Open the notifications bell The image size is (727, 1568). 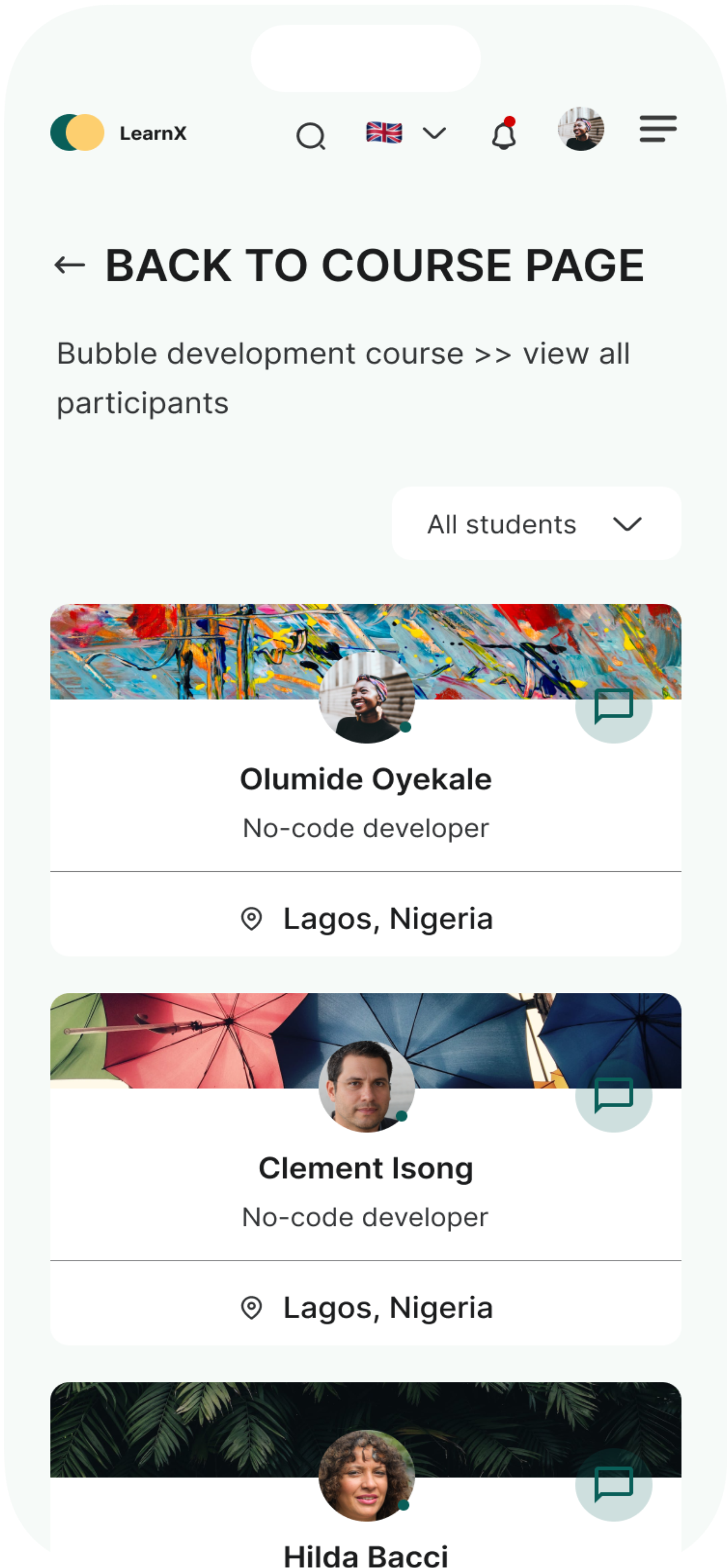[504, 134]
